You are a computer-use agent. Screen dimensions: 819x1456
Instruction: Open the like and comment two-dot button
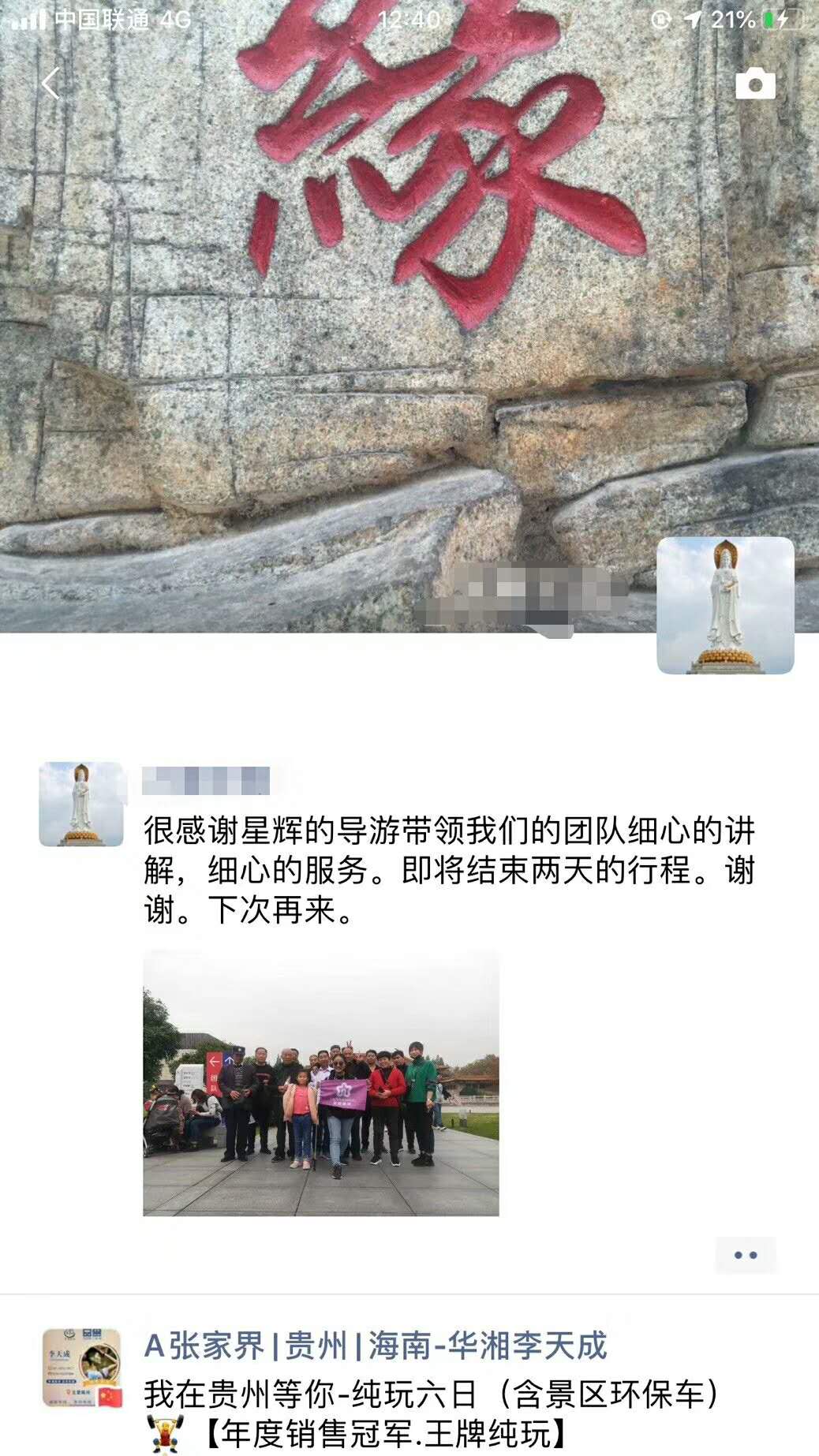point(745,1254)
